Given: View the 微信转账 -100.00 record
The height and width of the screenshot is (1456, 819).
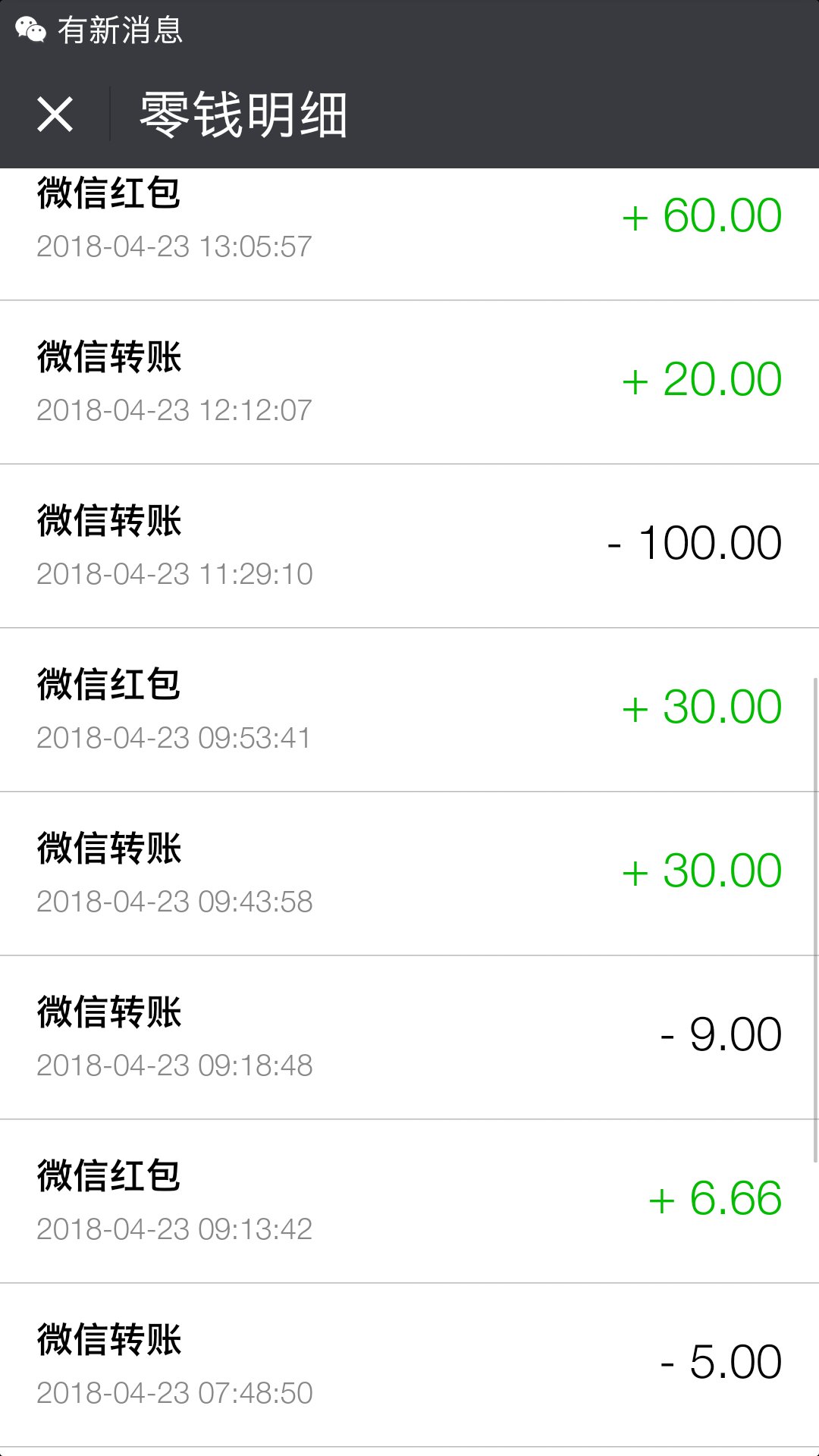Looking at the screenshot, I should tap(409, 546).
